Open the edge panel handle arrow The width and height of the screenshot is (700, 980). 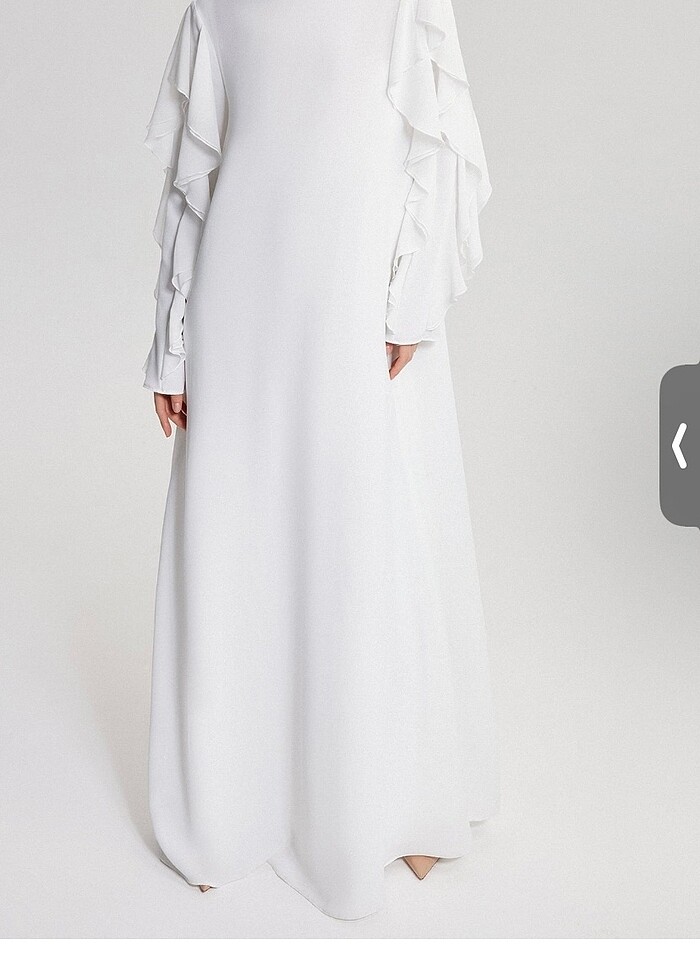point(680,446)
